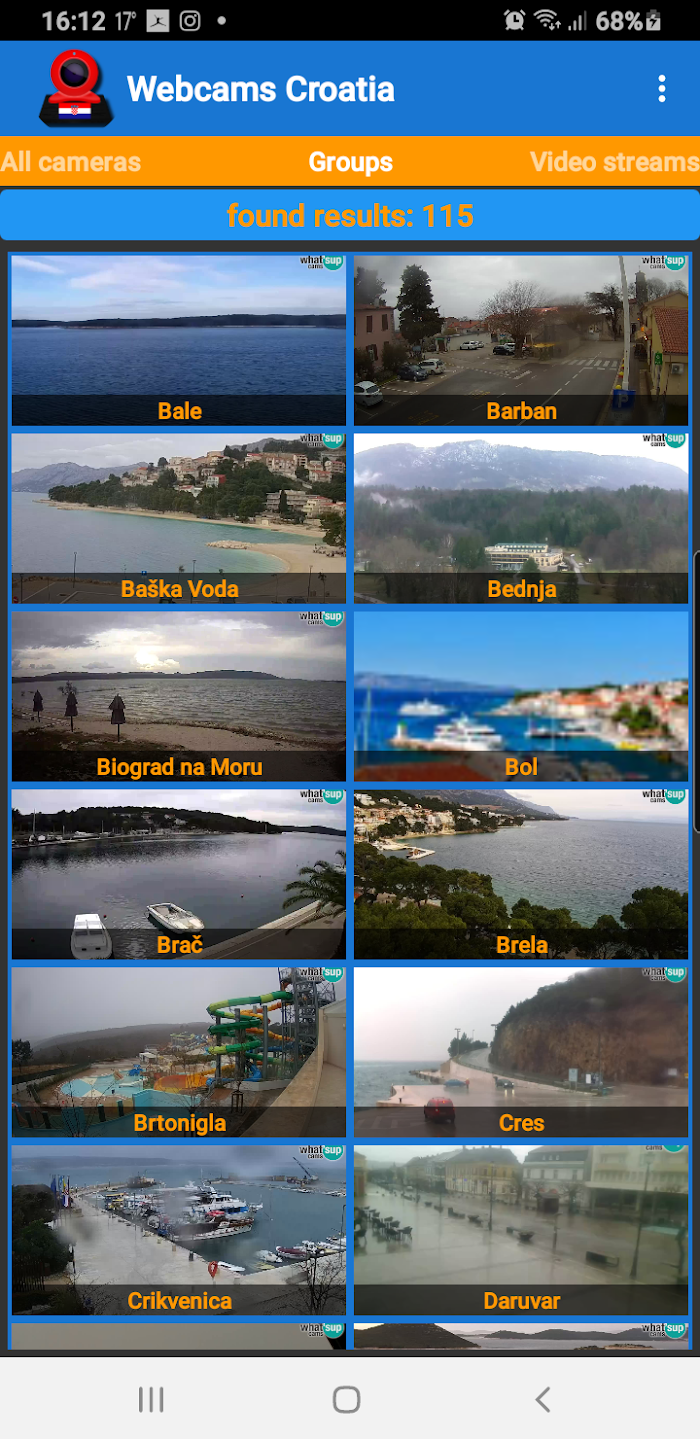700x1439 pixels.
Task: Switch to the All cameras tab
Action: [71, 162]
